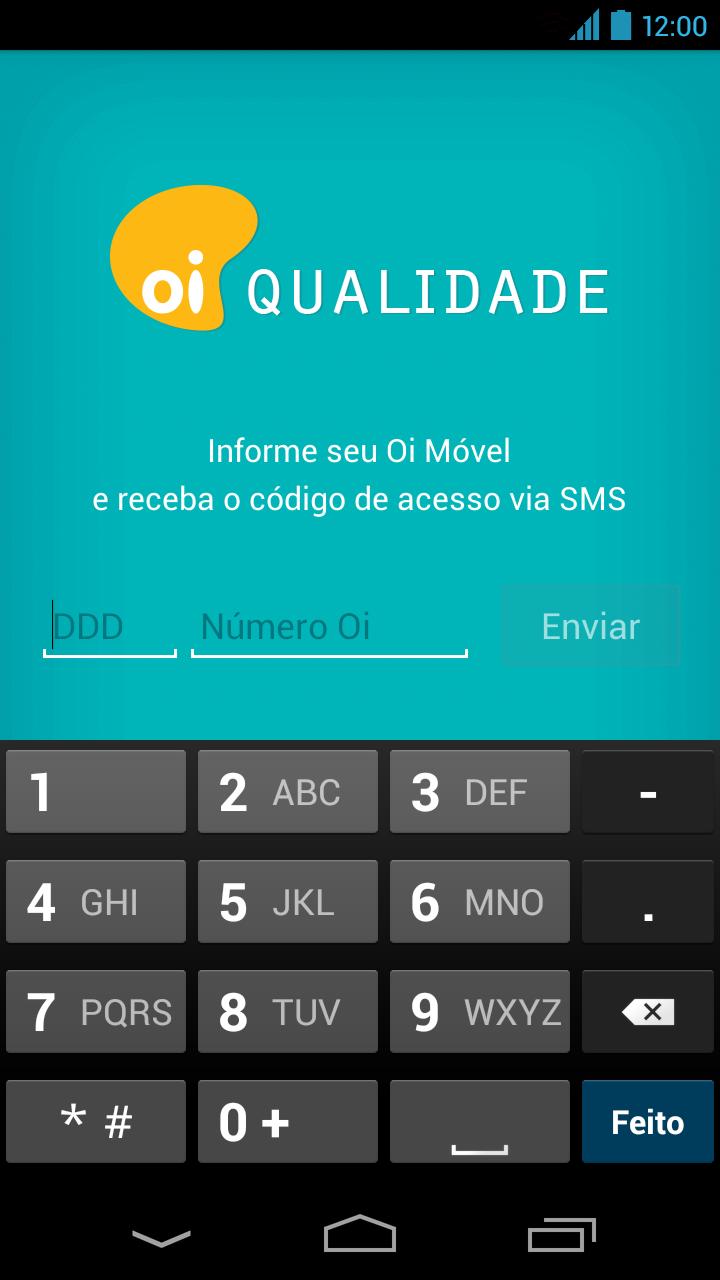Tap the Número Oi input field
The image size is (720, 1280).
pyautogui.click(x=328, y=626)
